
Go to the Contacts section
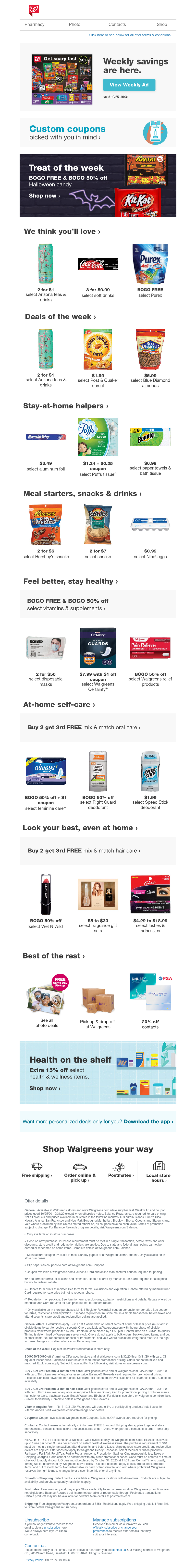pyautogui.click(x=117, y=24)
